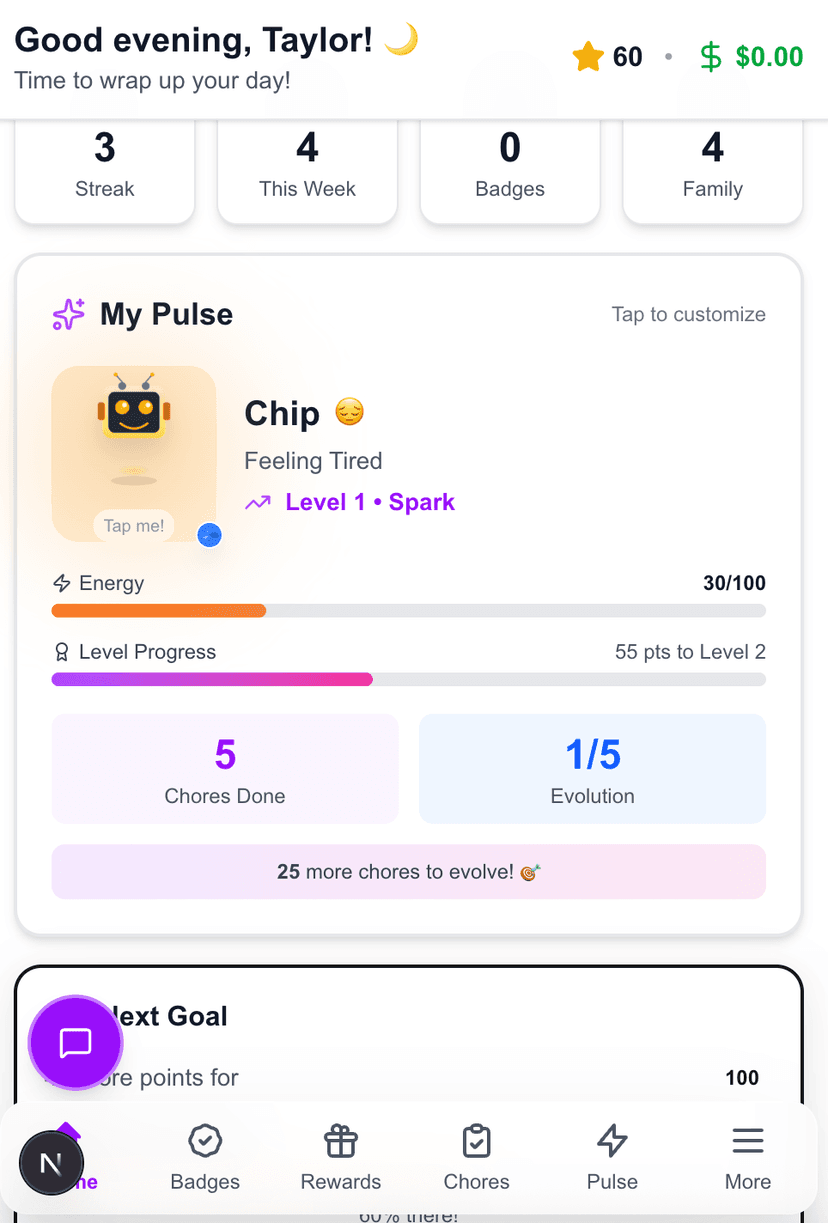Click the My Pulse sparkle icon
Screen dimensions: 828x1223
click(x=67, y=314)
